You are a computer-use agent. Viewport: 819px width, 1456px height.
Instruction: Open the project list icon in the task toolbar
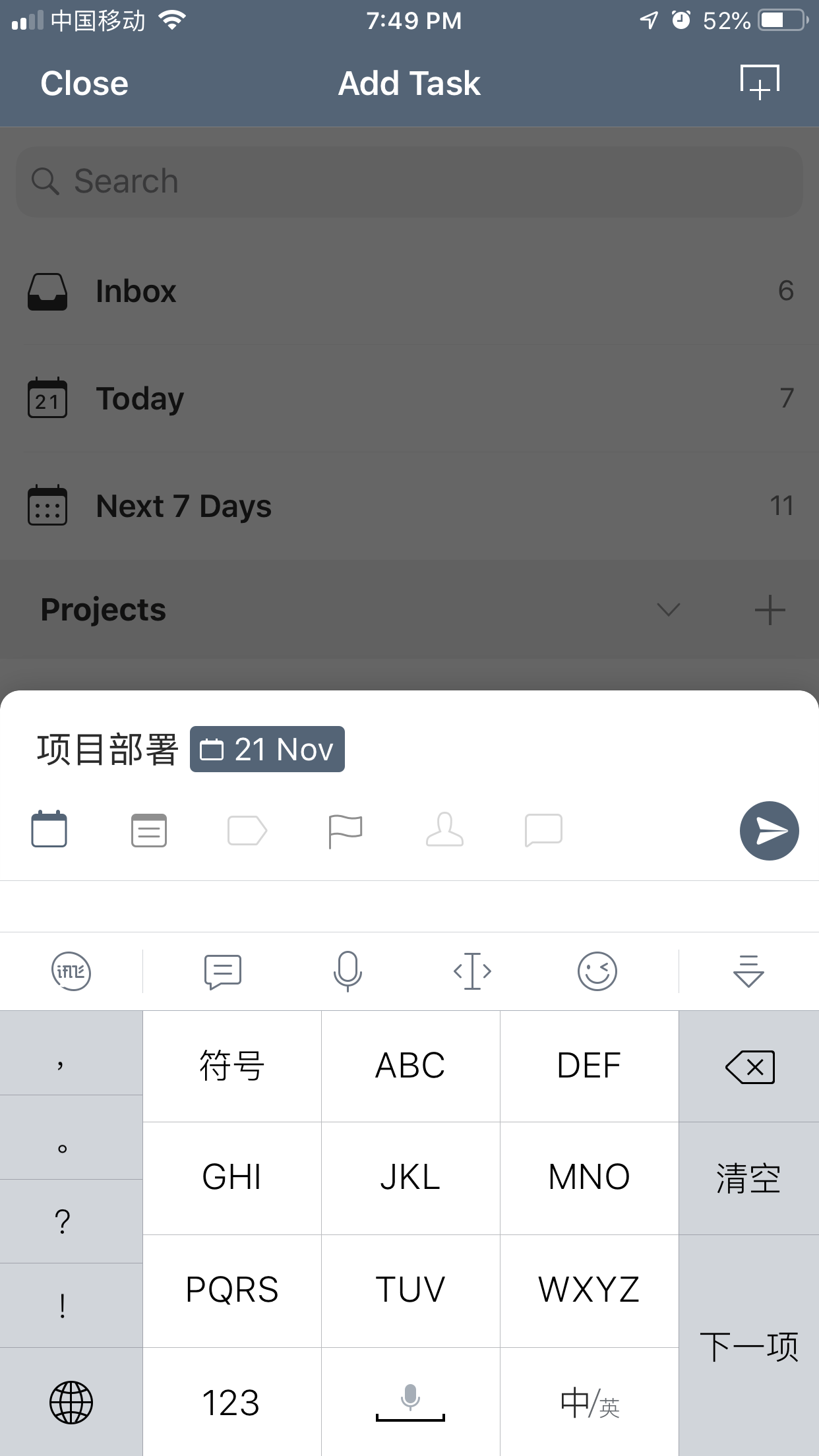(149, 830)
